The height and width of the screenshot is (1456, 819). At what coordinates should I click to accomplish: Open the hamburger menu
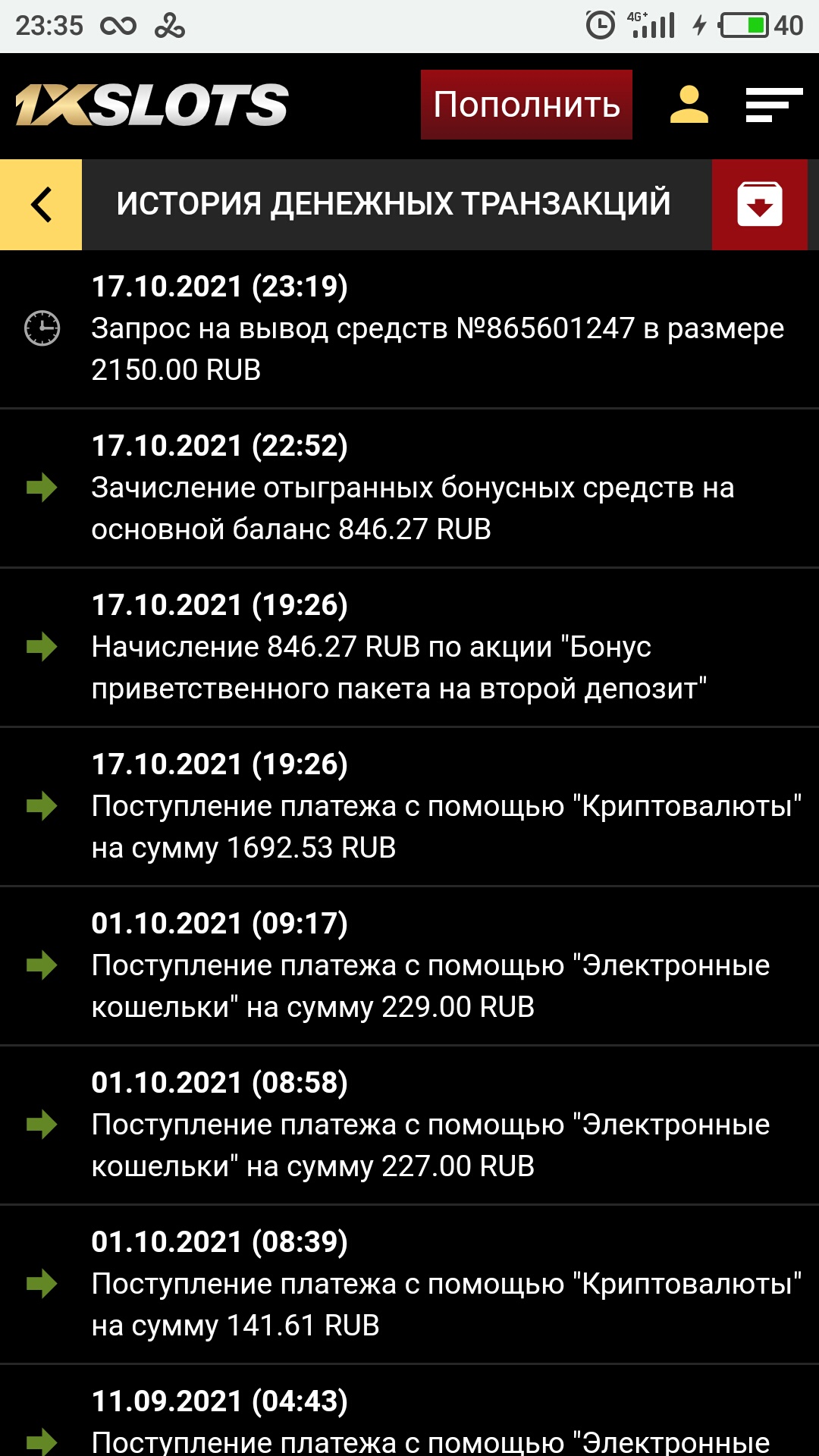773,105
